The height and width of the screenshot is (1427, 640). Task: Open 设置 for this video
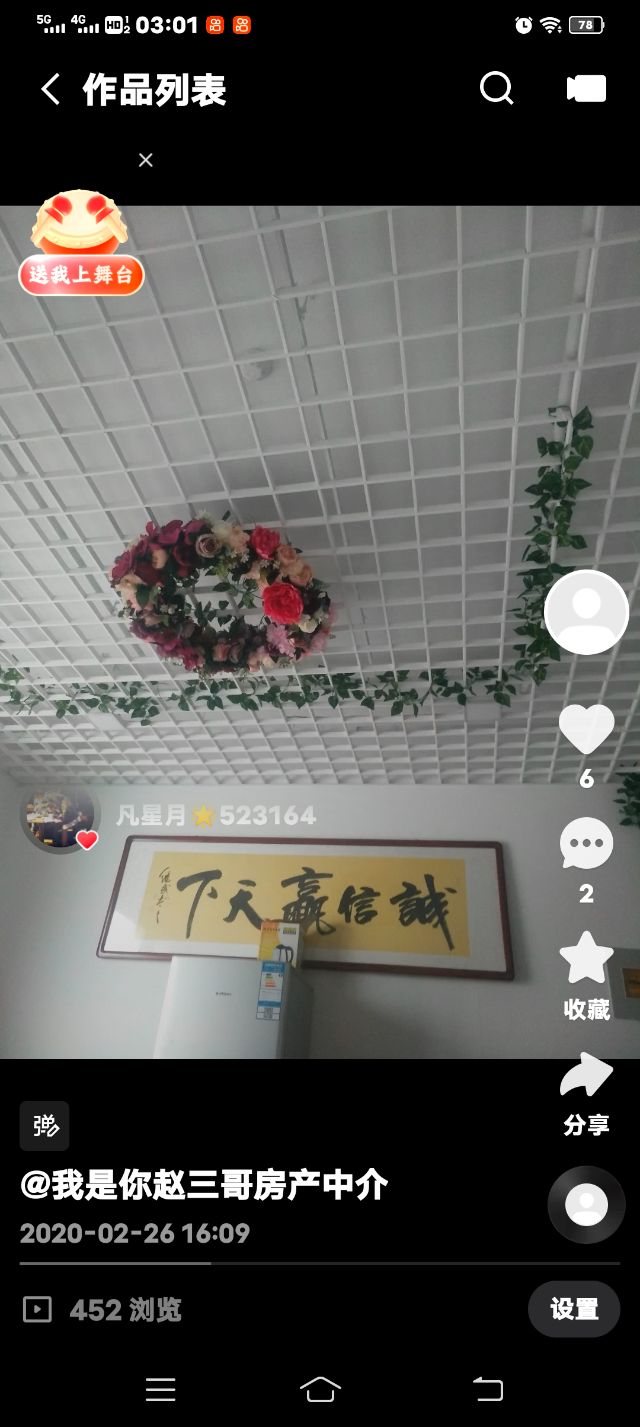(574, 1309)
